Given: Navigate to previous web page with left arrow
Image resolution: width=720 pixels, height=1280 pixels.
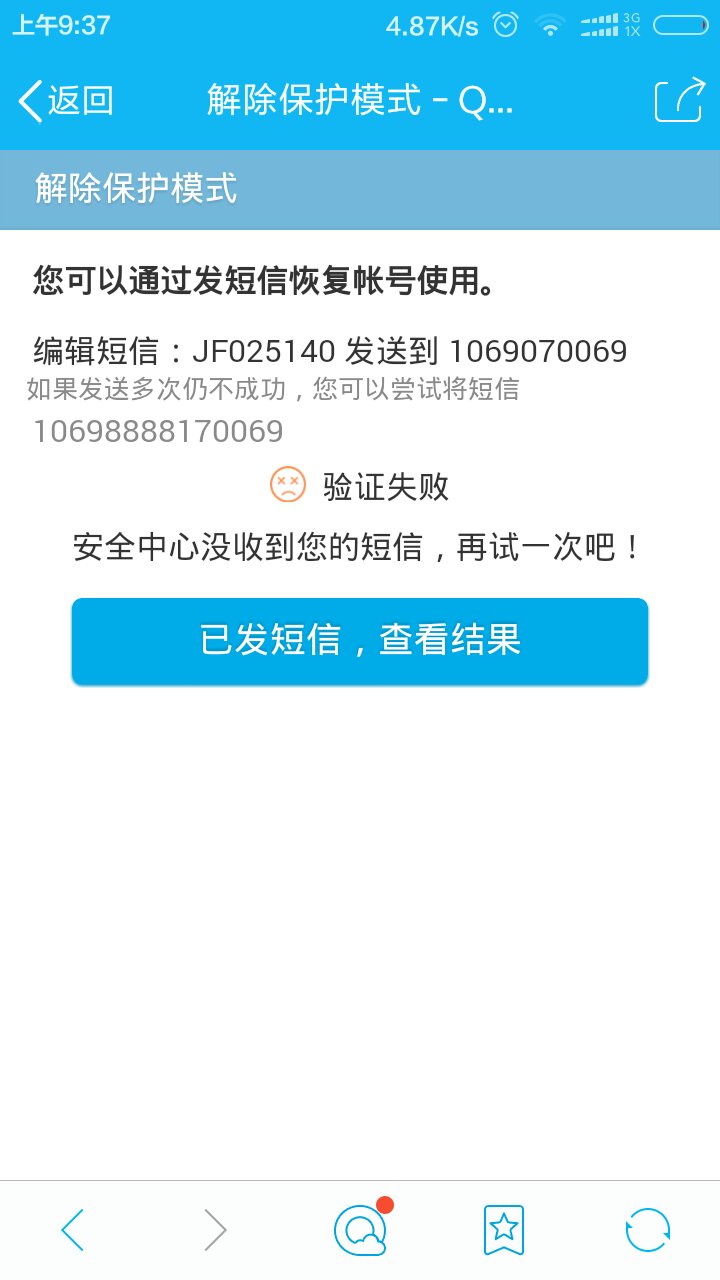Looking at the screenshot, I should 72,1230.
